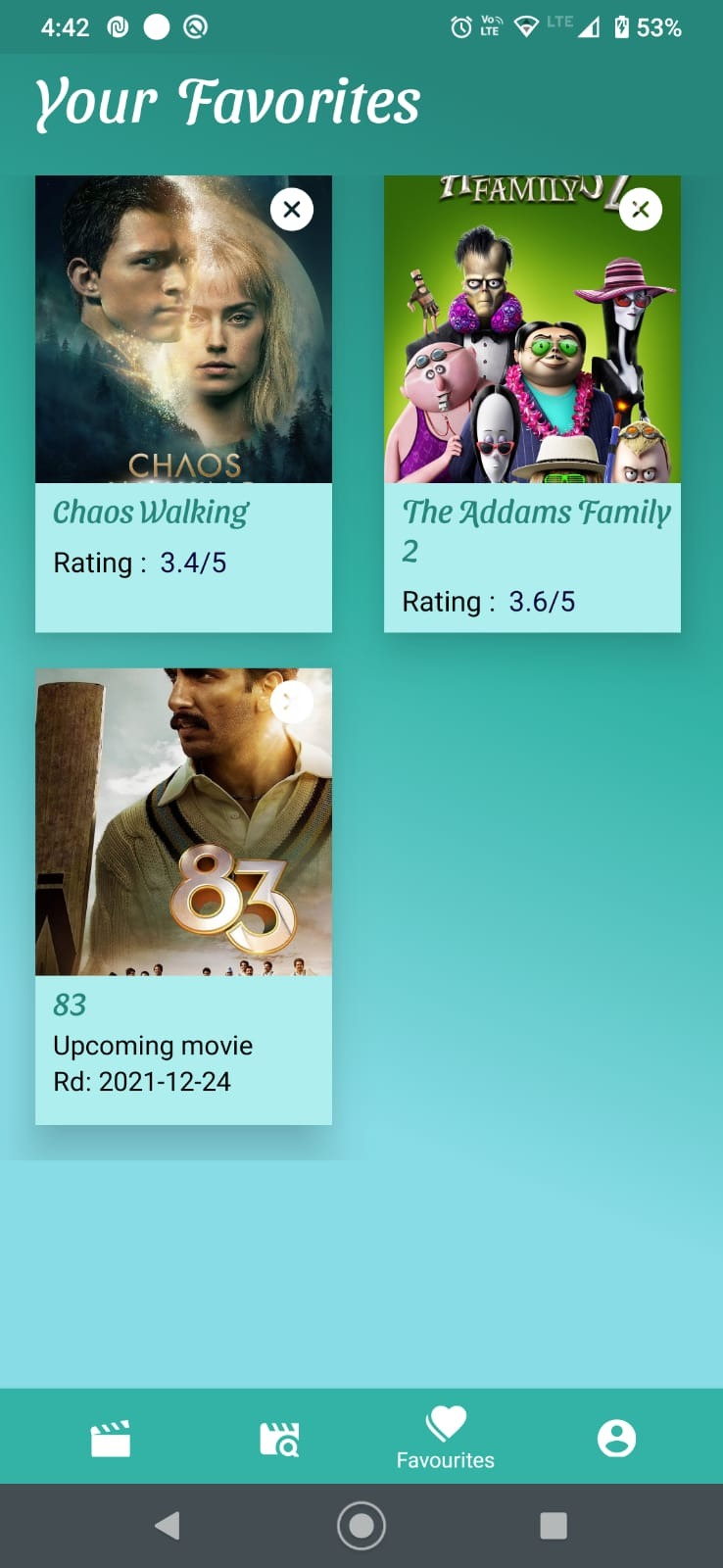723x1568 pixels.
Task: Open the profile tab
Action: point(616,1439)
